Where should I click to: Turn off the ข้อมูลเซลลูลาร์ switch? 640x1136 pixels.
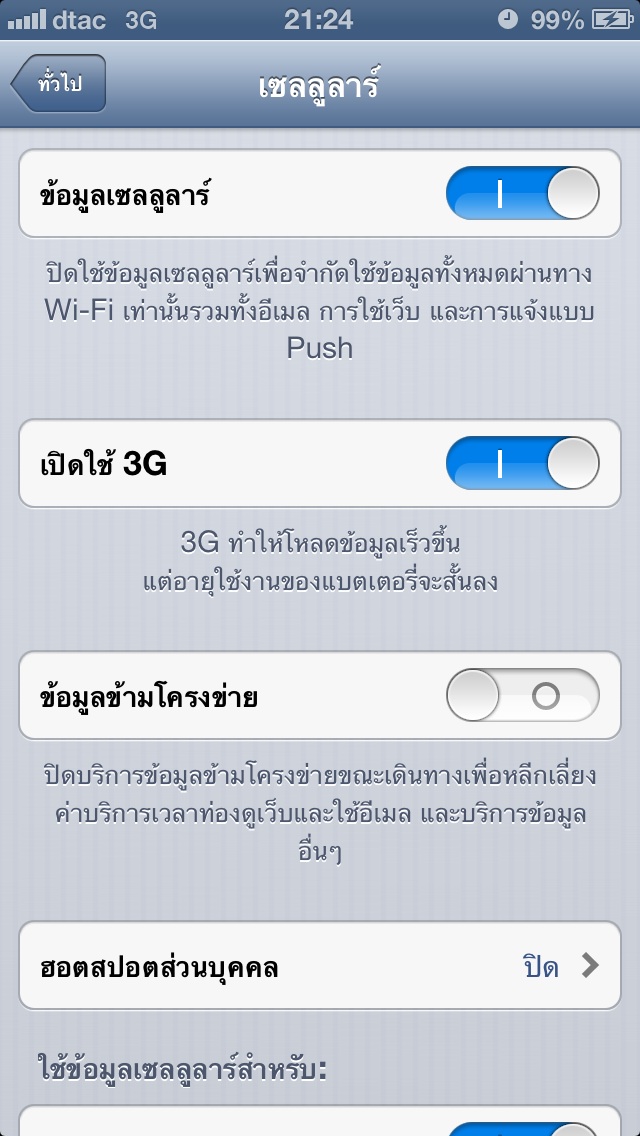pos(523,193)
